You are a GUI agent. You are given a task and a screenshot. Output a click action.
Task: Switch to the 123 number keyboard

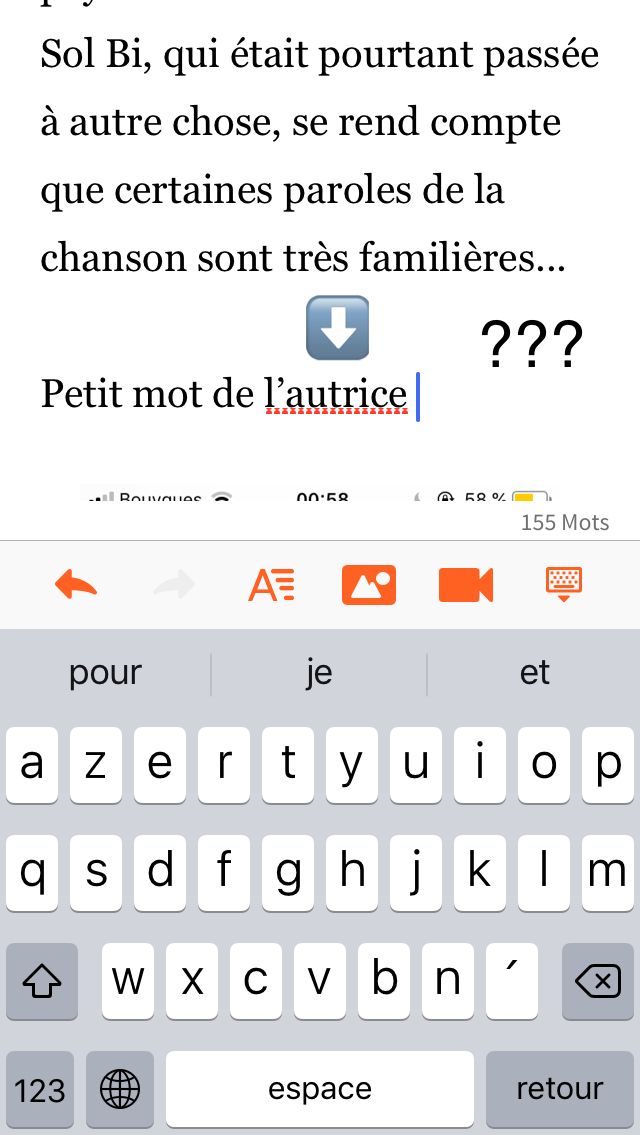(40, 1088)
